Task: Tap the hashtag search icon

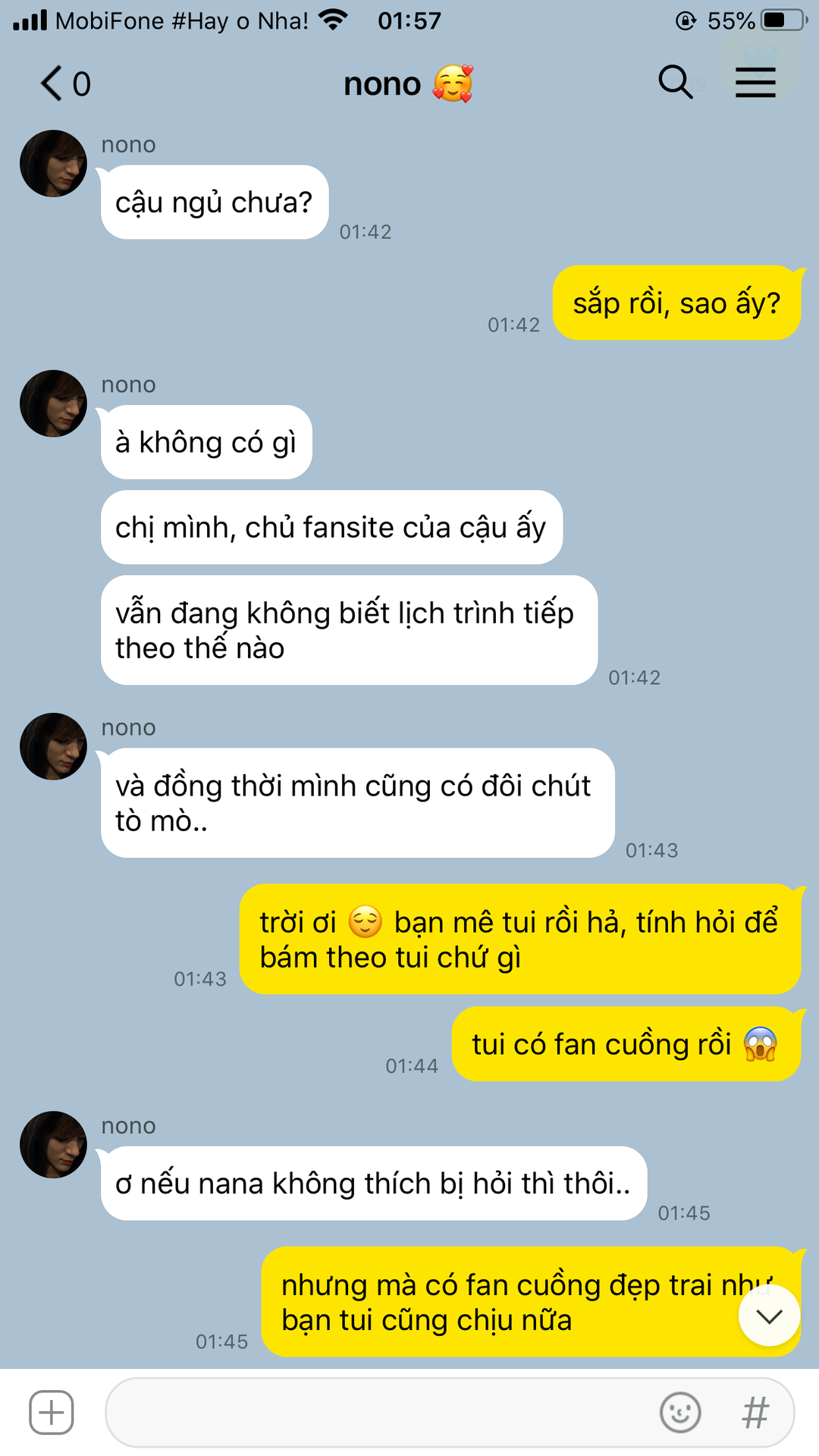Action: click(x=755, y=1413)
